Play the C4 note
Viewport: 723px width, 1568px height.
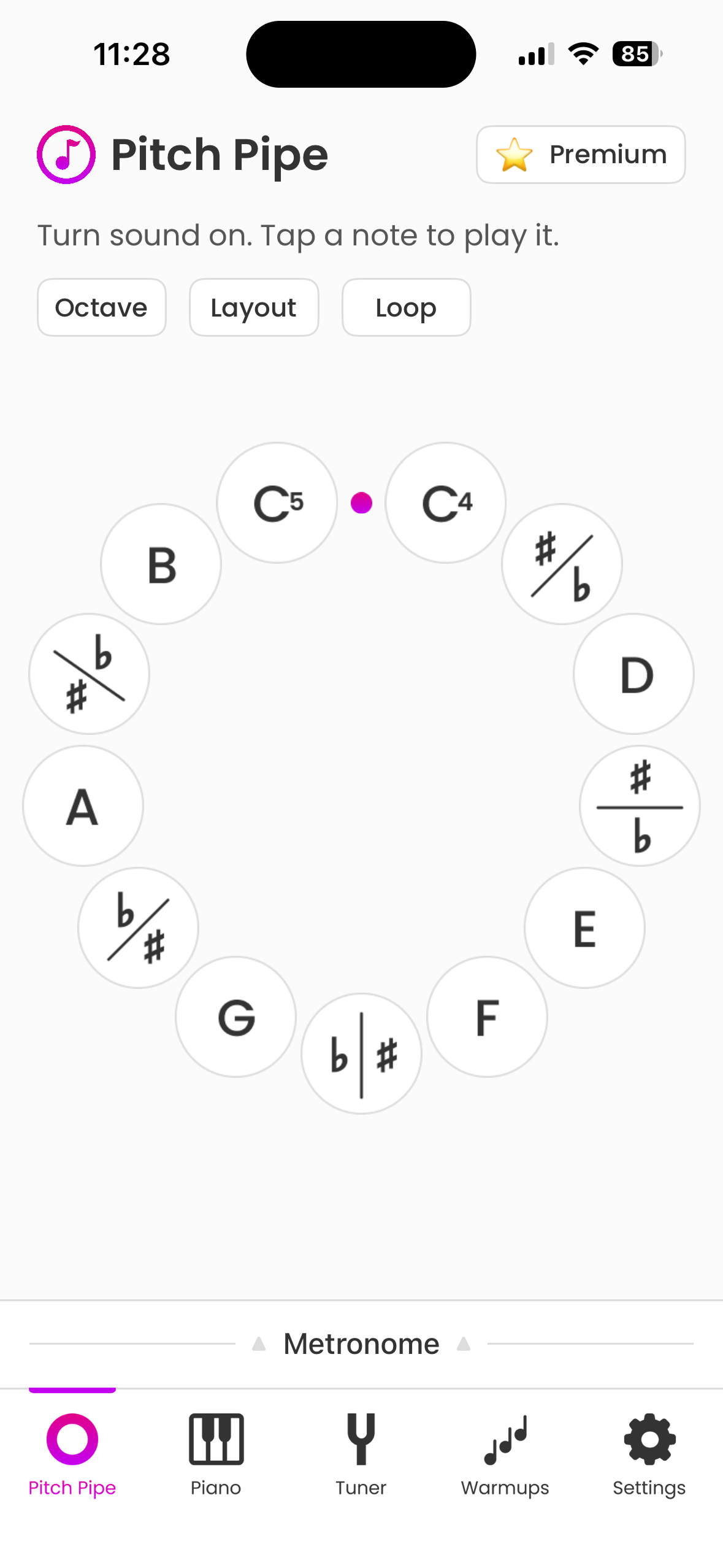[446, 503]
